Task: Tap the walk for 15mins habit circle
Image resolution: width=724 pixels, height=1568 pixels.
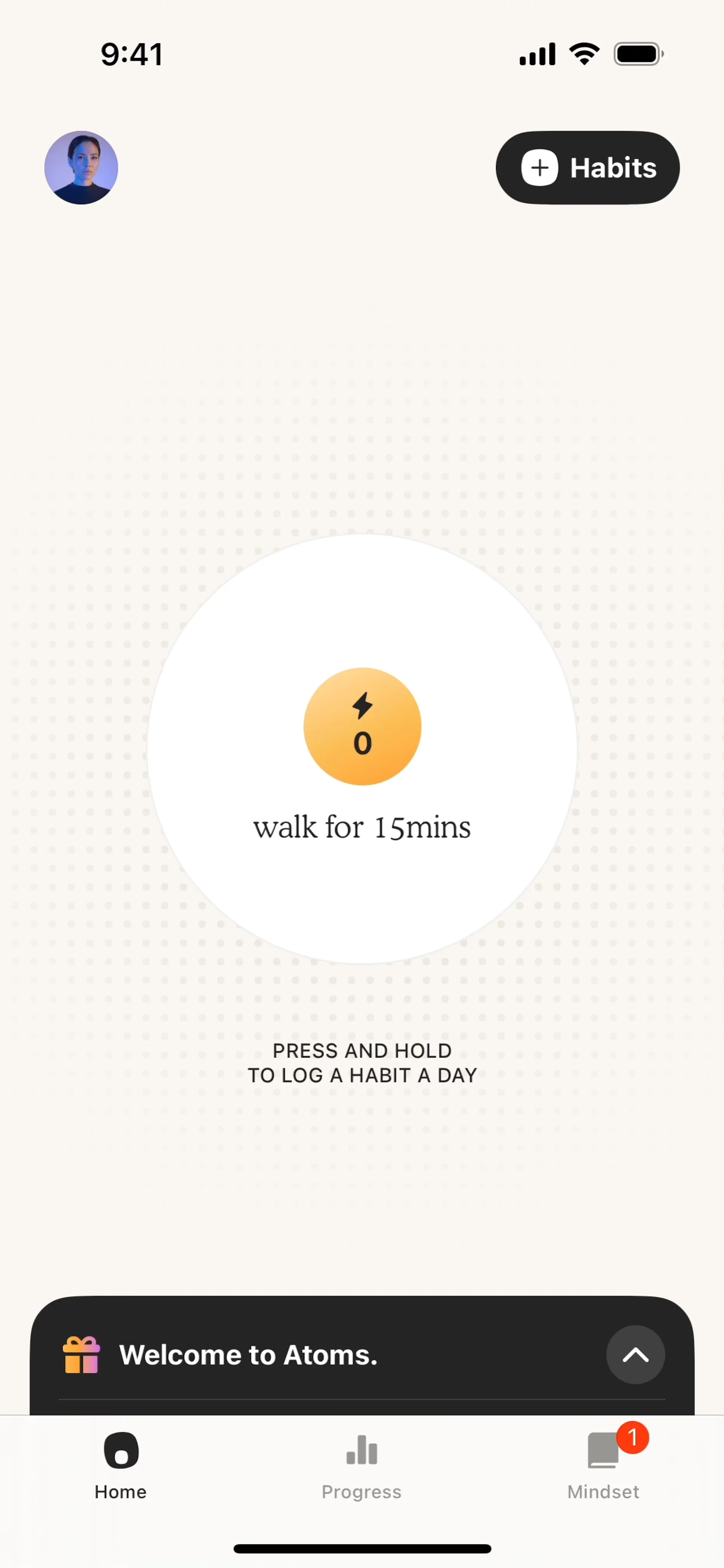Action: (362, 749)
